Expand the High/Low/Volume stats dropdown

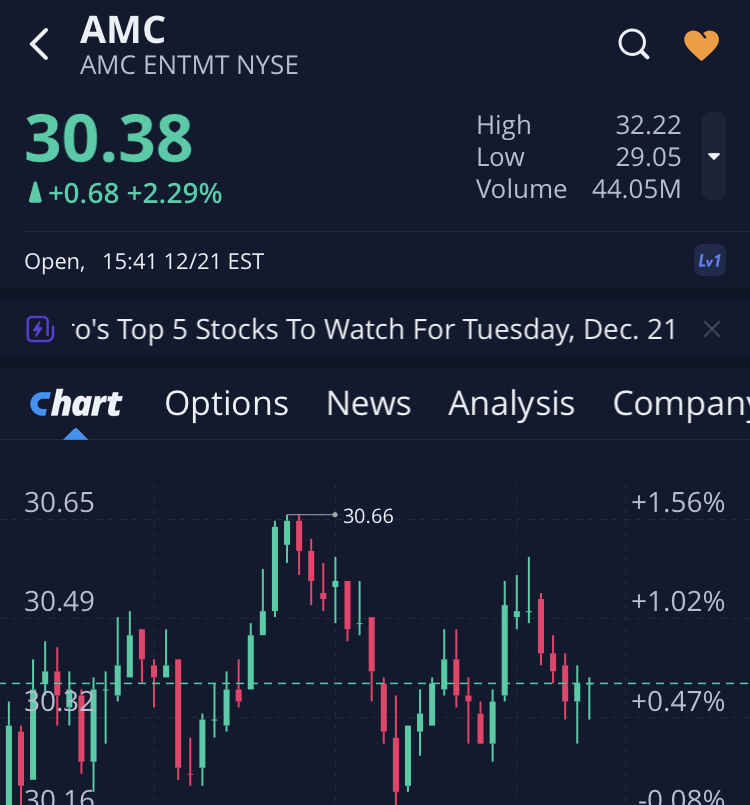[713, 156]
